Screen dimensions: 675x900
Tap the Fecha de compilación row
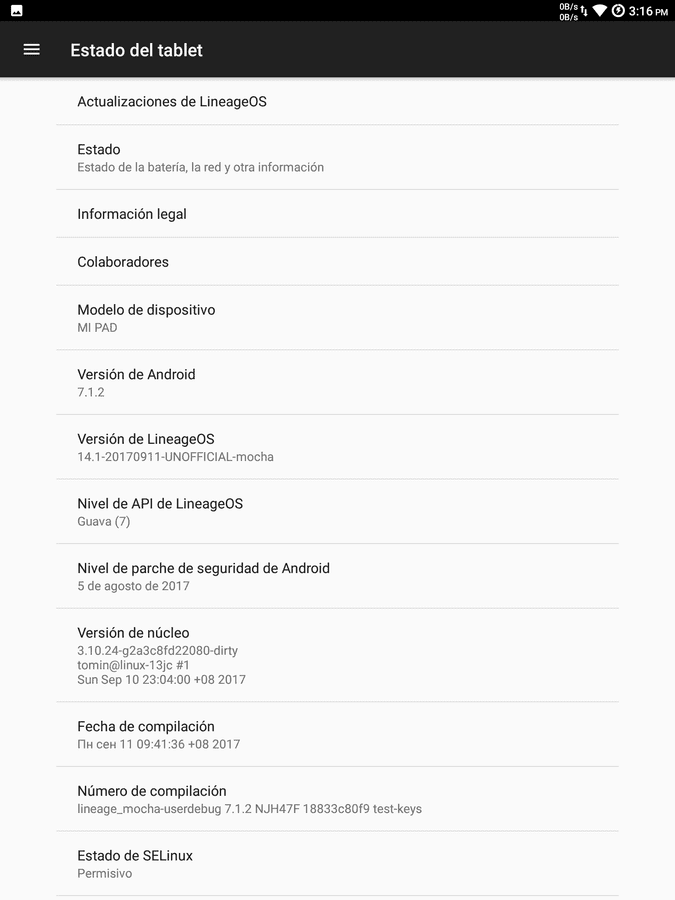tap(338, 735)
